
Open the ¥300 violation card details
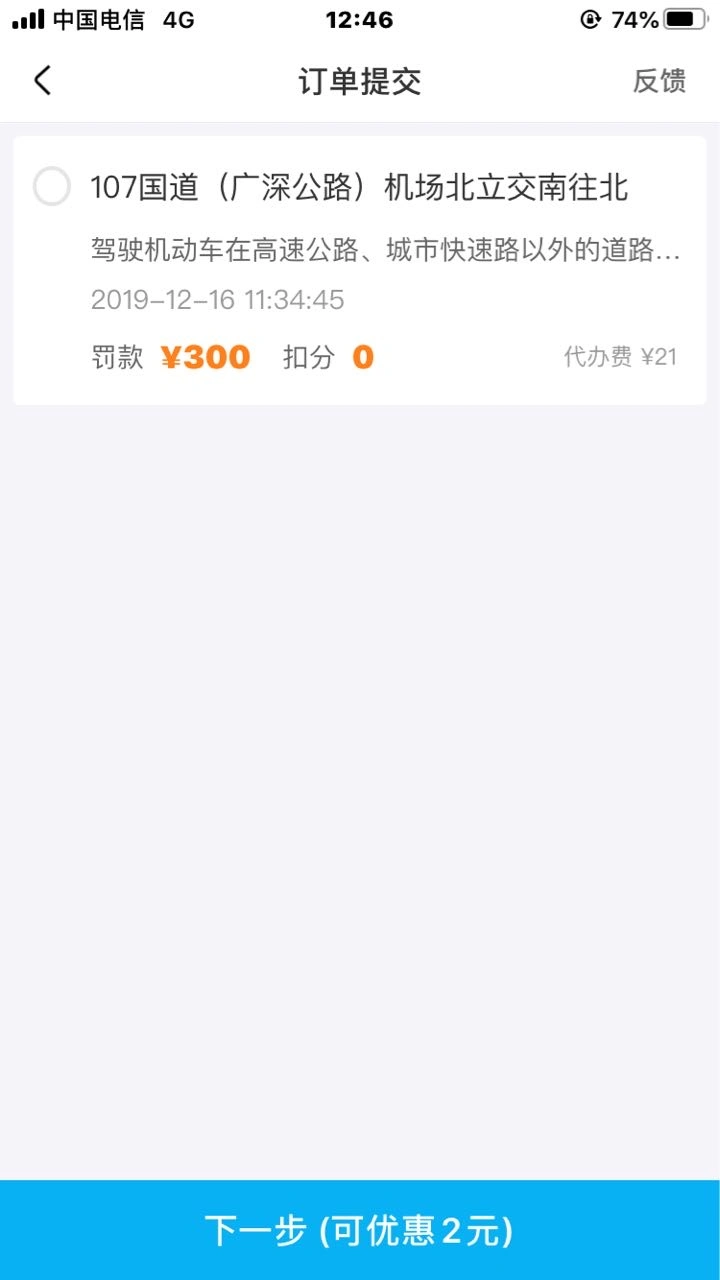[360, 271]
